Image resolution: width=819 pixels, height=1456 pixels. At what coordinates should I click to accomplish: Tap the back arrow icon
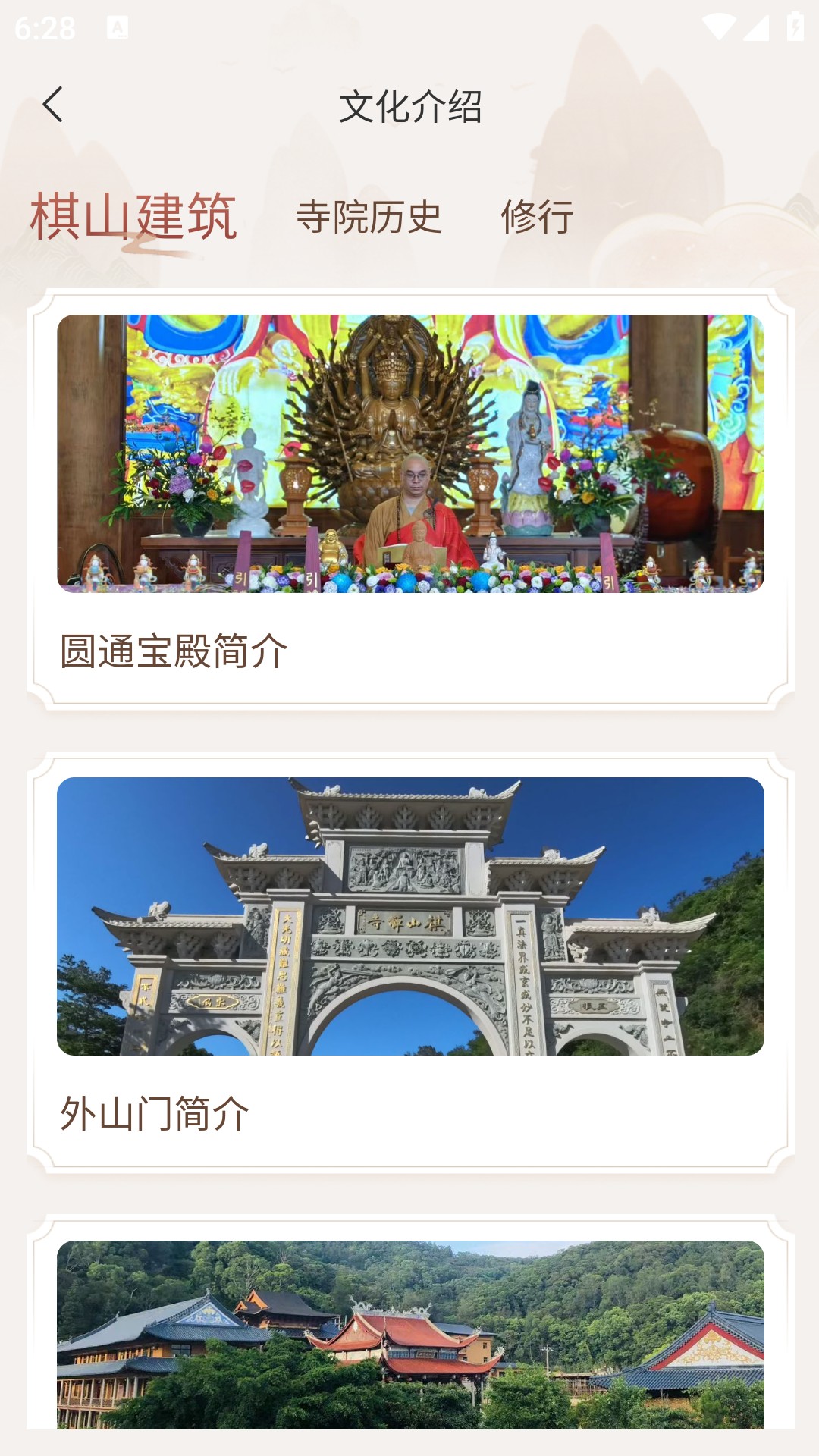coord(53,105)
